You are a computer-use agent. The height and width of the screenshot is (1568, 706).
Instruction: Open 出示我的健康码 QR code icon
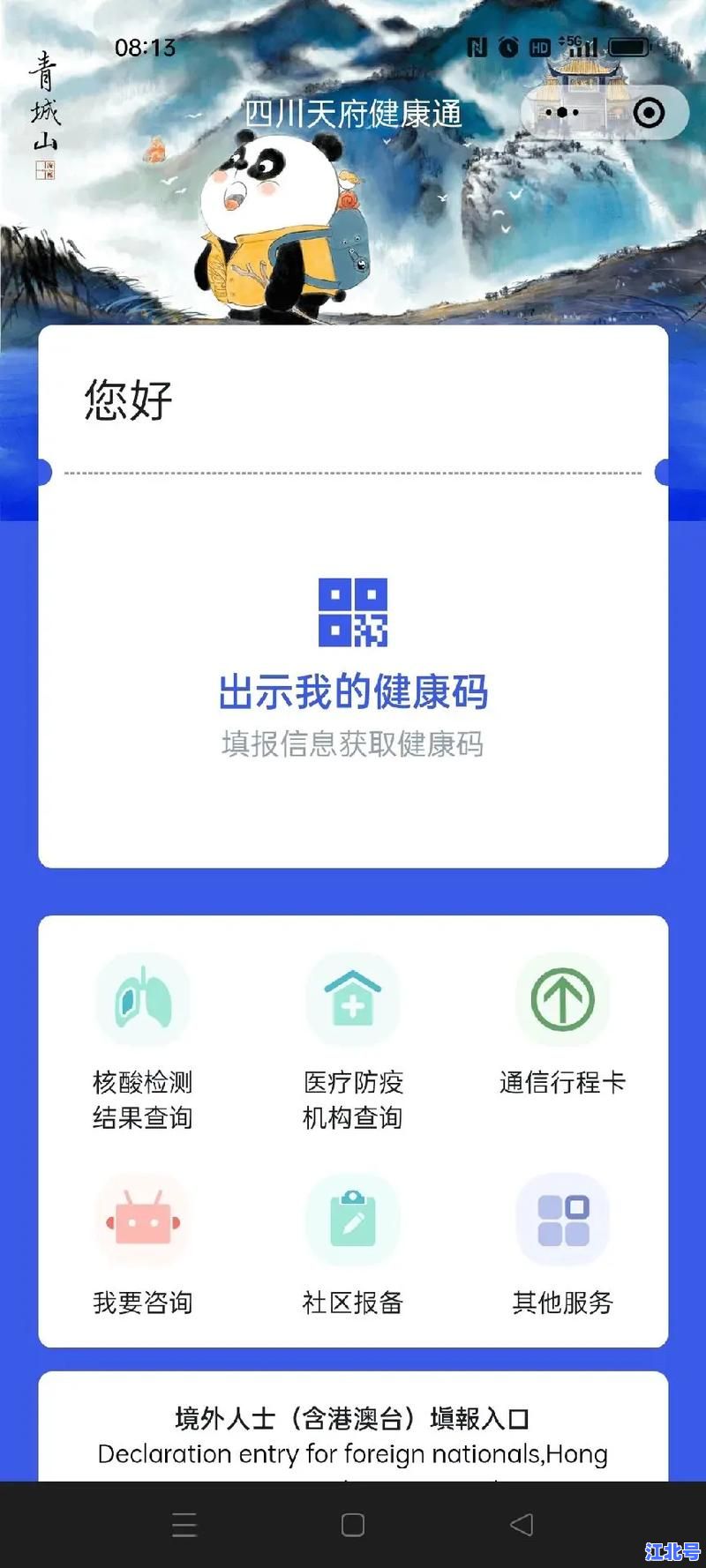tap(353, 610)
